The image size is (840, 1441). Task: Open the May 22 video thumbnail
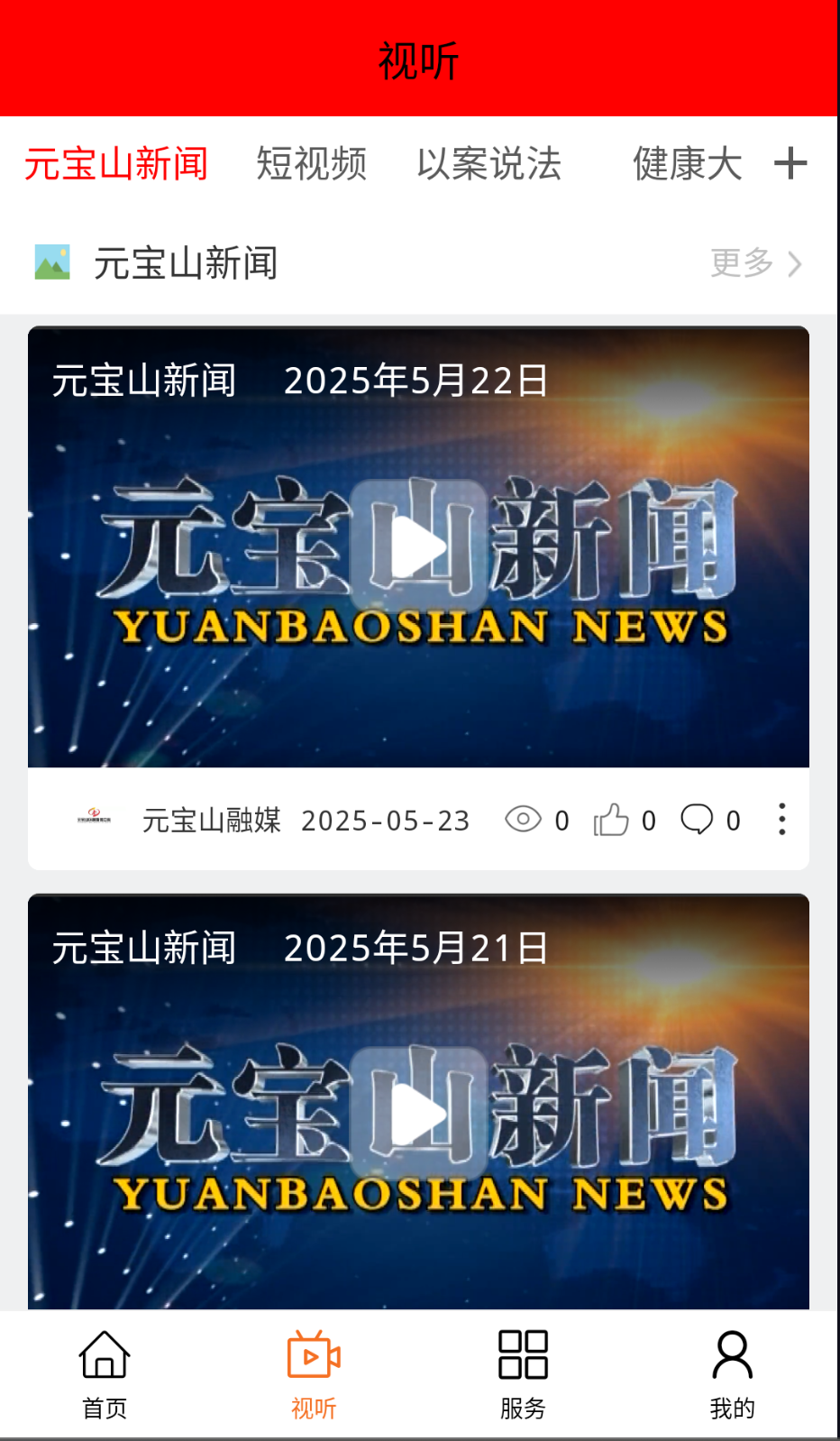point(418,546)
